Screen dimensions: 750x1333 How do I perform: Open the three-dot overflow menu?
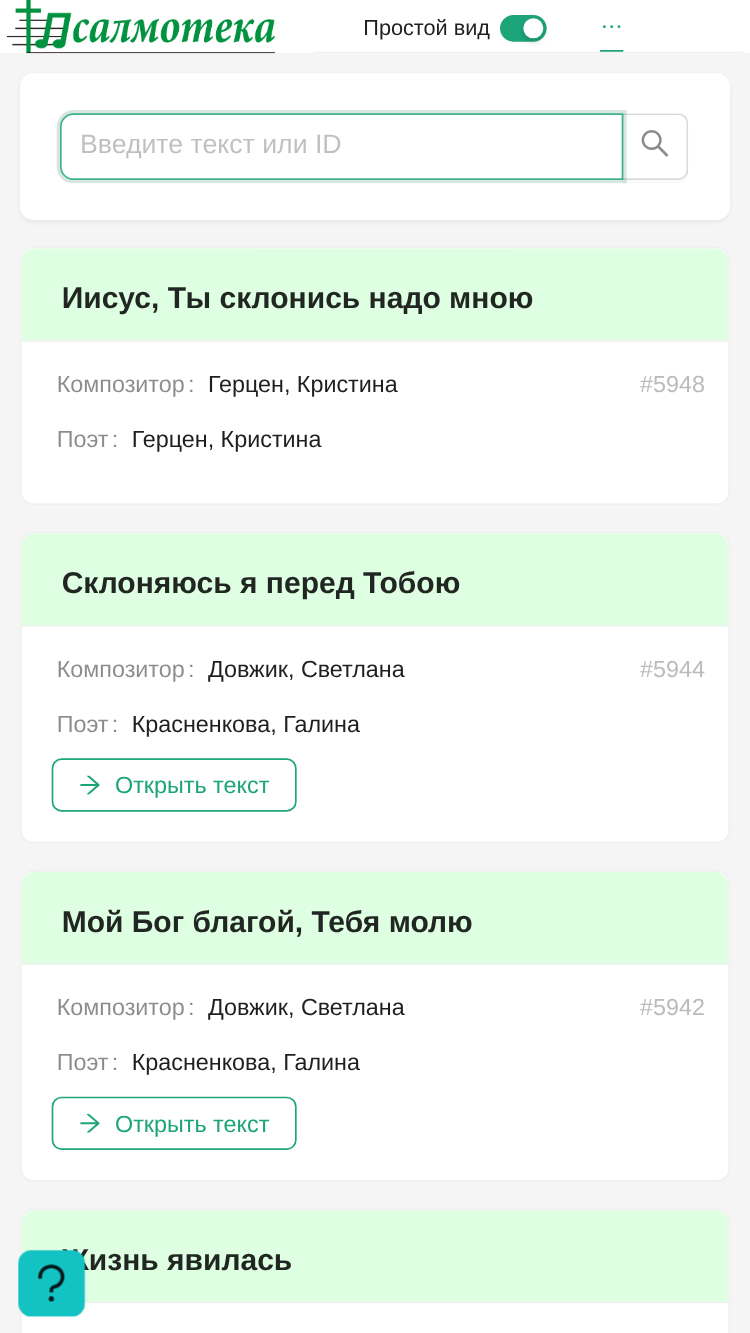(611, 27)
